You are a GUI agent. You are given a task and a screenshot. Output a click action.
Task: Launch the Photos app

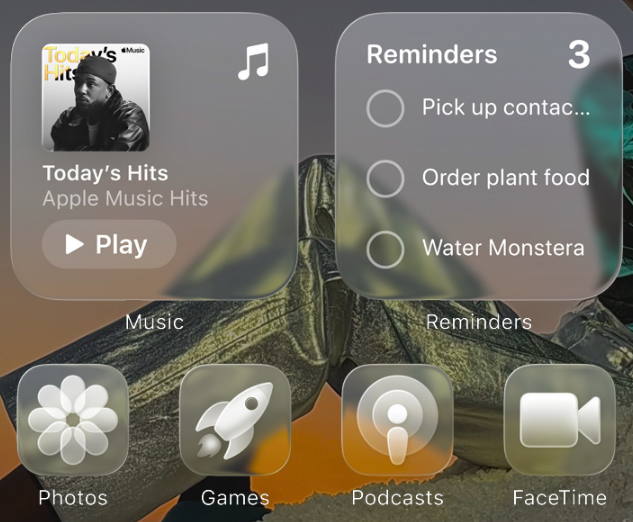73,420
